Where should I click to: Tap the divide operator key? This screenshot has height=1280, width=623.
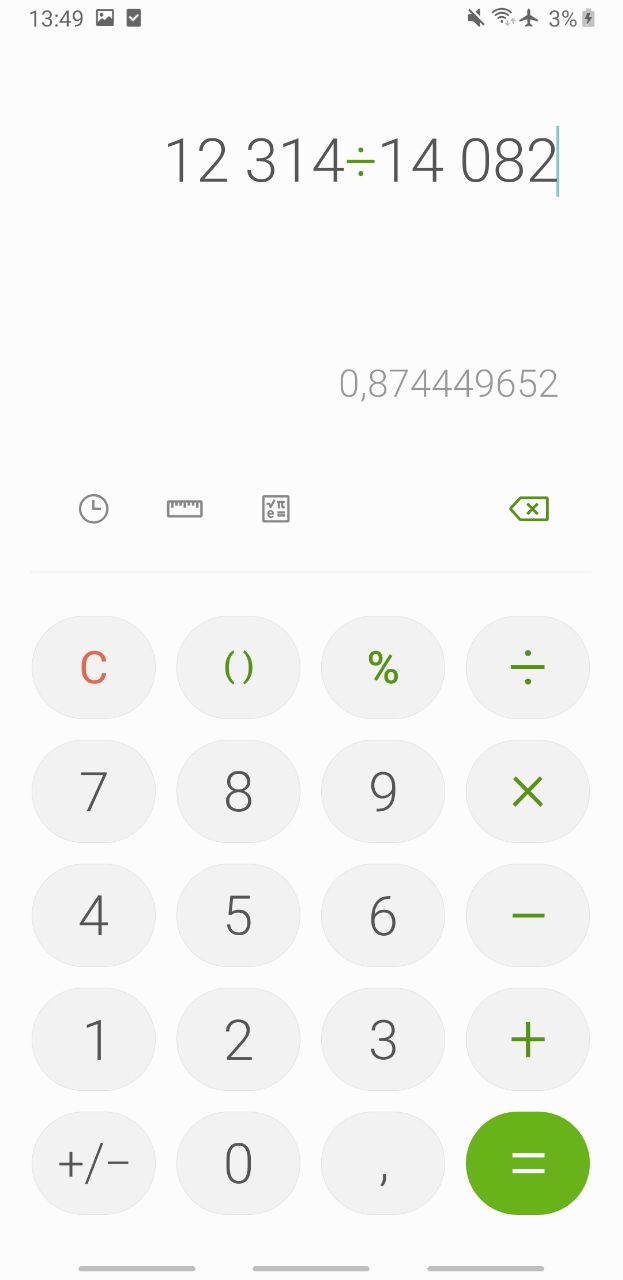528,667
